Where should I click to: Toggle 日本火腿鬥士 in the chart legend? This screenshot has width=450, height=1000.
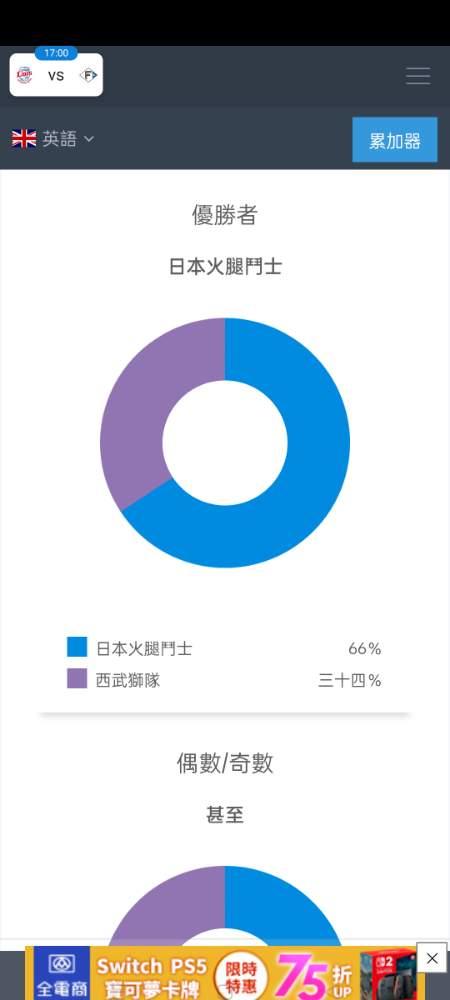point(129,647)
